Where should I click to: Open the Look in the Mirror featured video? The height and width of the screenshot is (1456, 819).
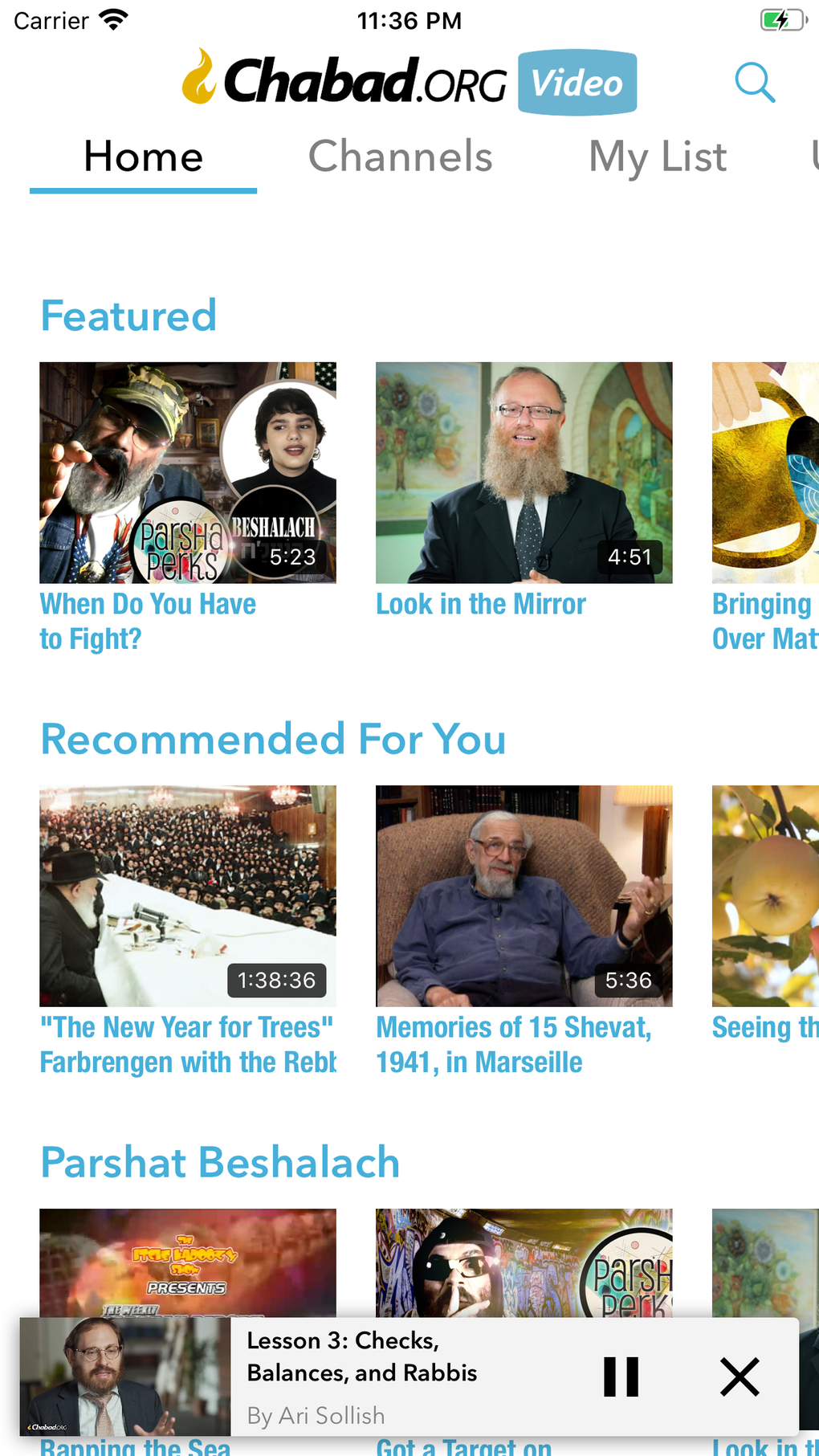[x=524, y=472]
